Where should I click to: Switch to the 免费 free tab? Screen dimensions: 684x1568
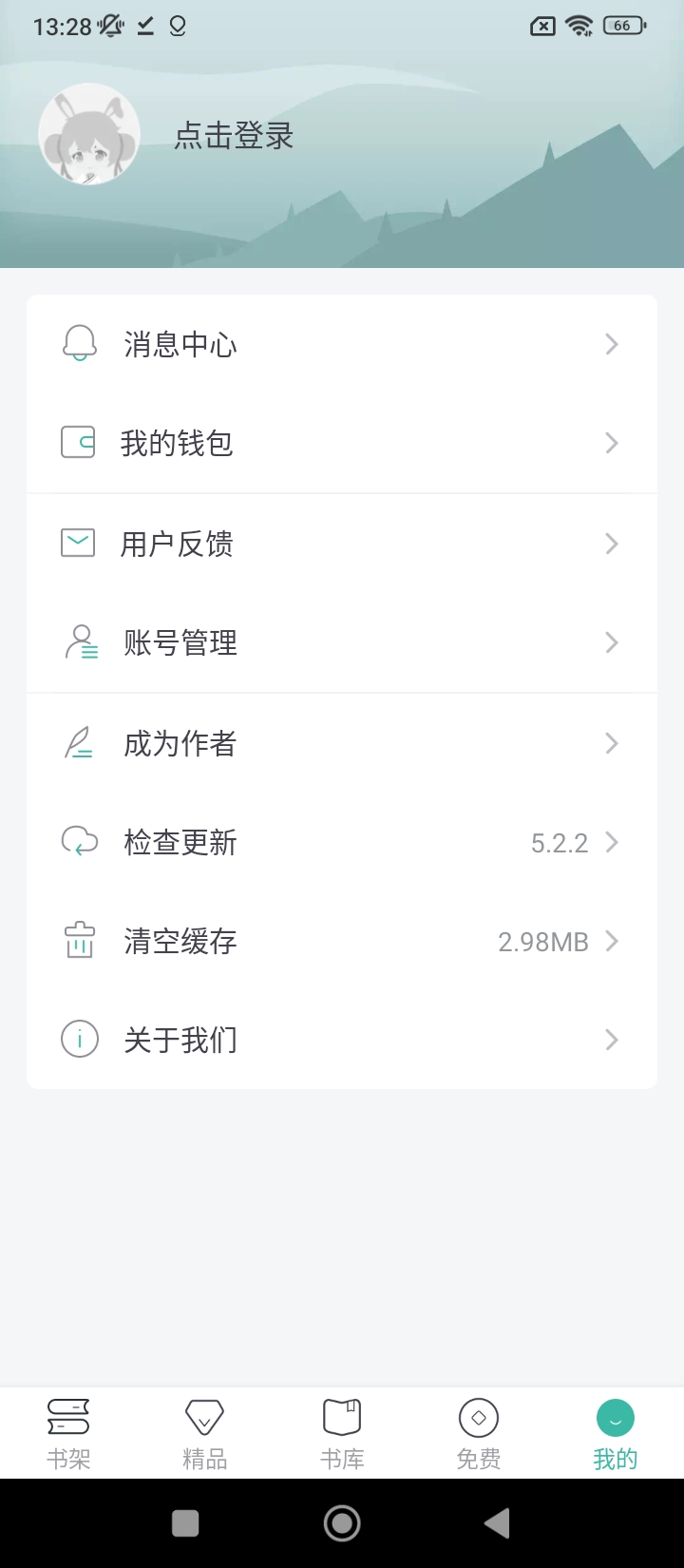(x=479, y=1433)
